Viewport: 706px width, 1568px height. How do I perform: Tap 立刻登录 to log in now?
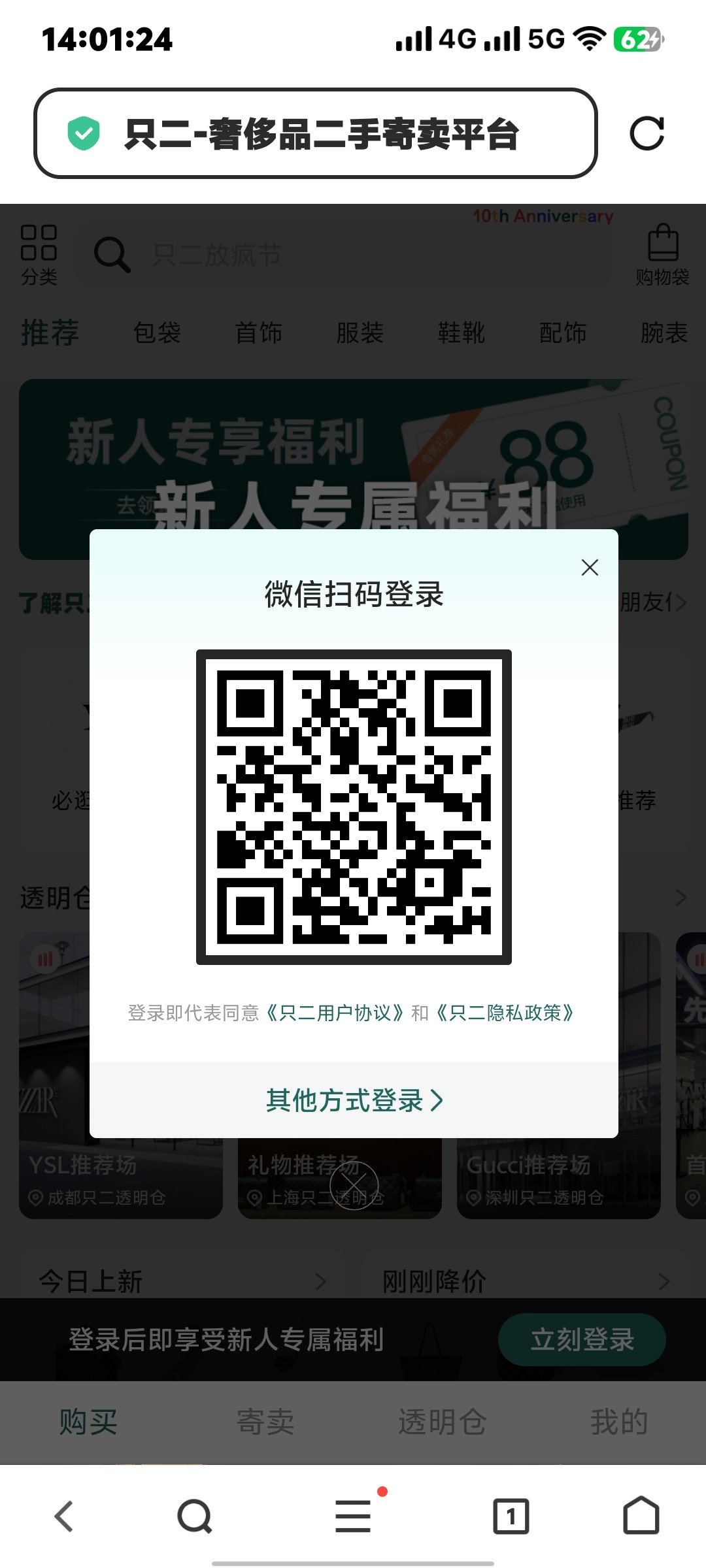pos(582,1339)
